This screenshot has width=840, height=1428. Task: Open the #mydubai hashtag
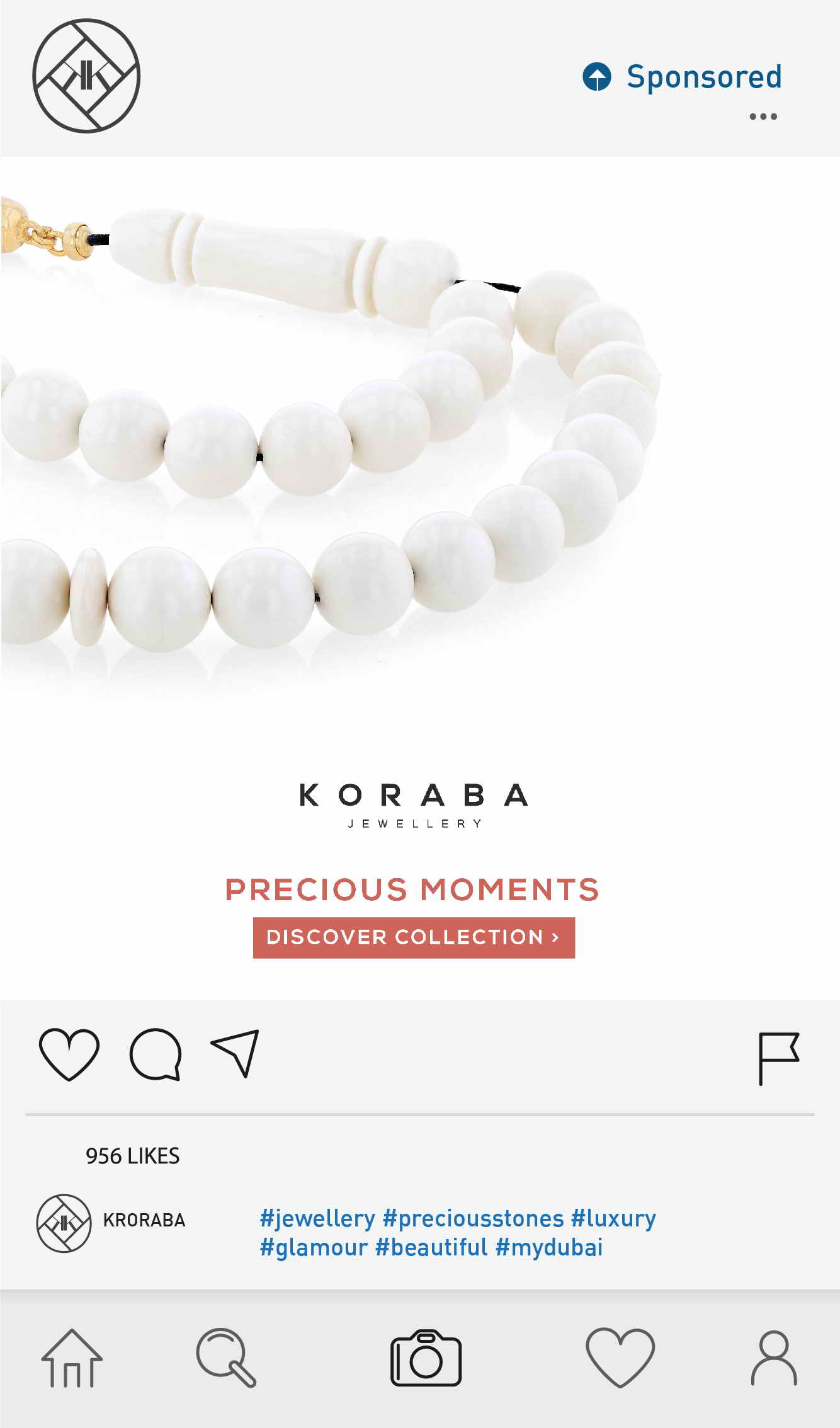point(549,1247)
